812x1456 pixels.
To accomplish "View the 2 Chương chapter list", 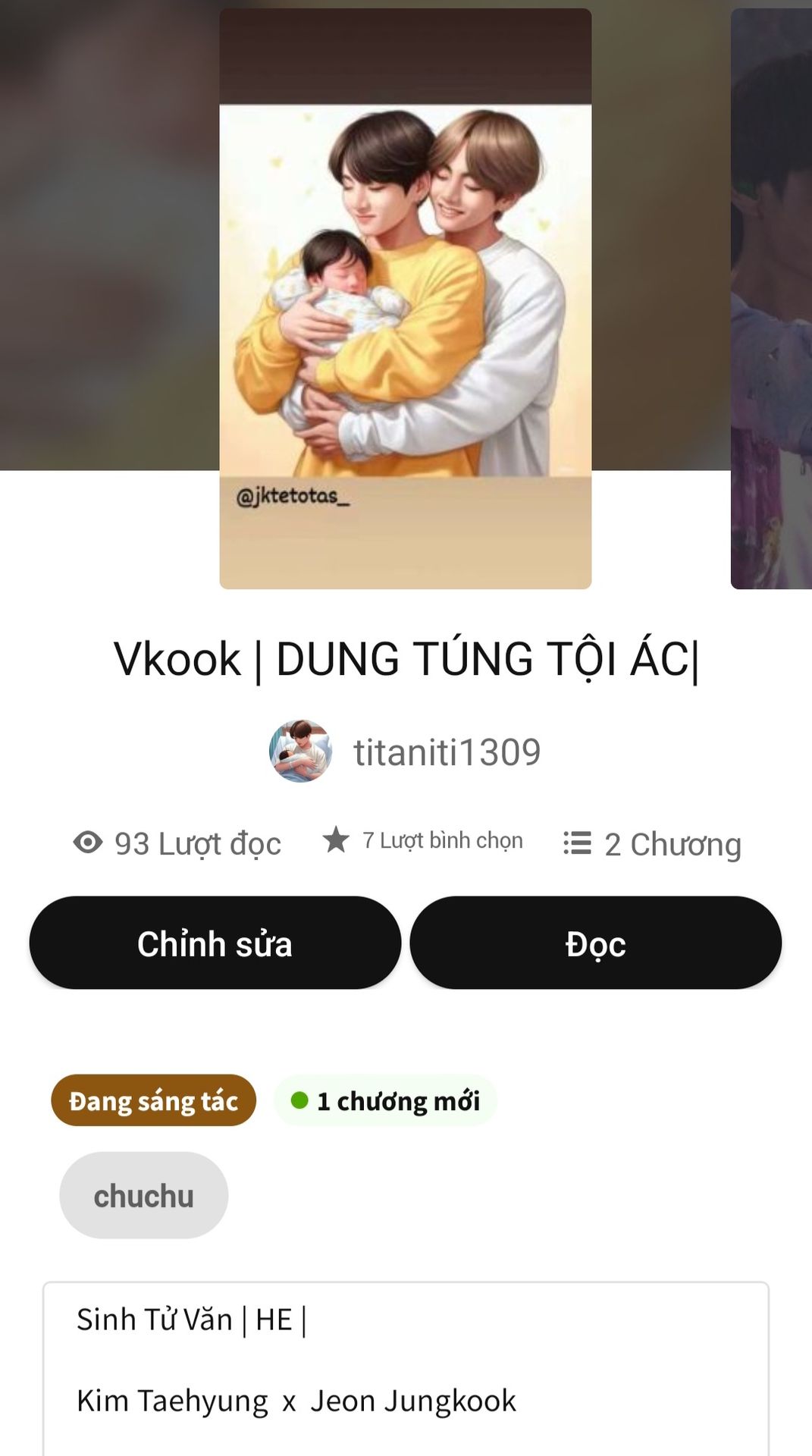I will point(653,844).
